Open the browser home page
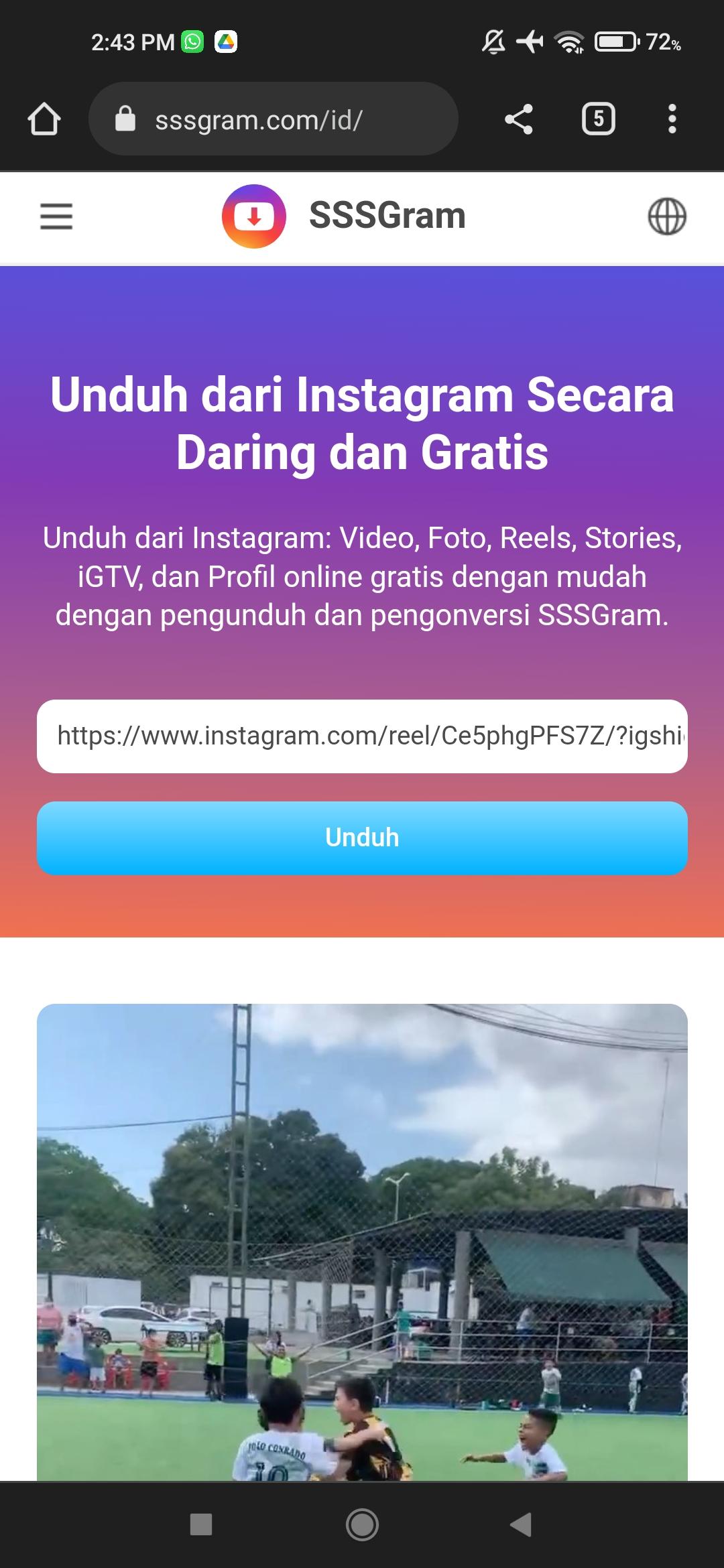 (44, 119)
